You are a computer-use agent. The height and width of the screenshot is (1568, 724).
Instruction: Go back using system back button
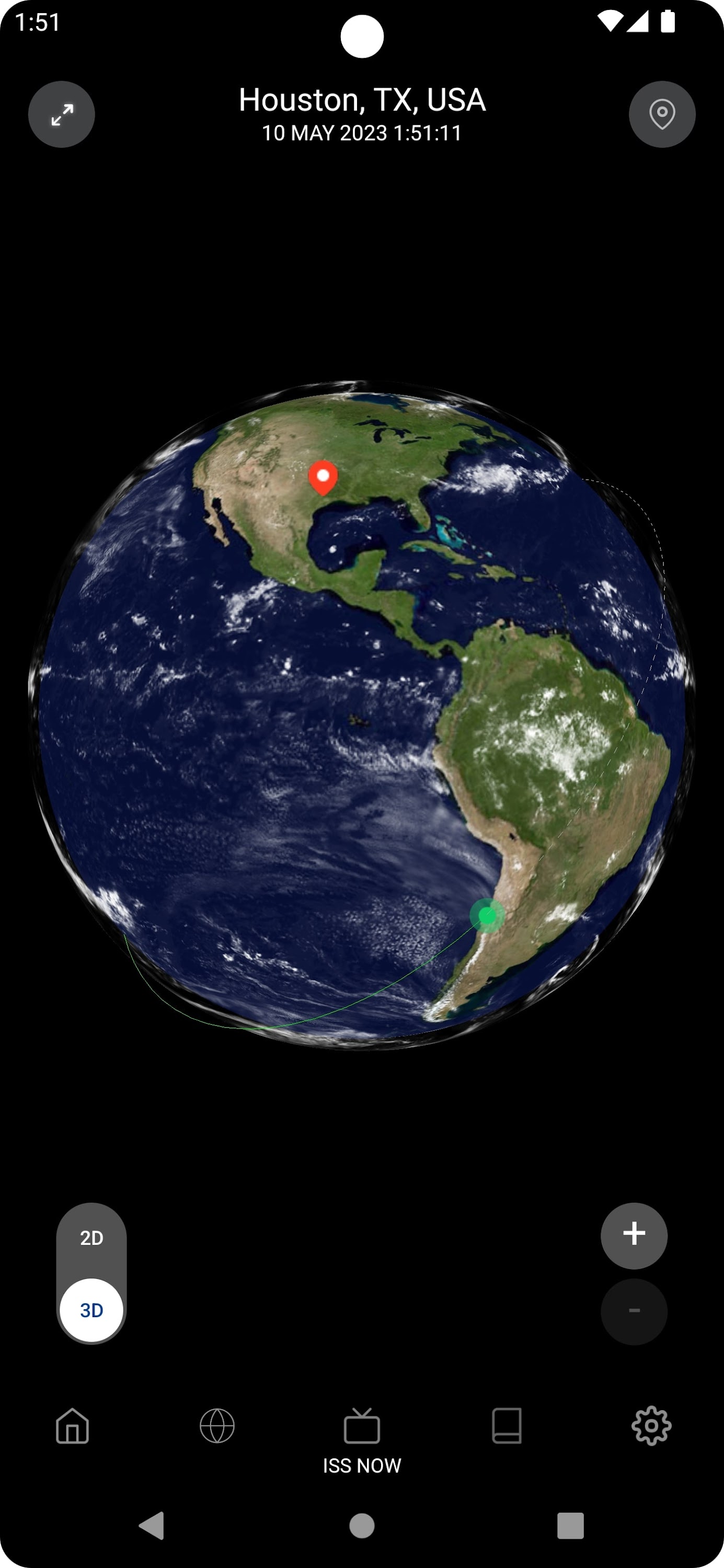coord(152,1525)
